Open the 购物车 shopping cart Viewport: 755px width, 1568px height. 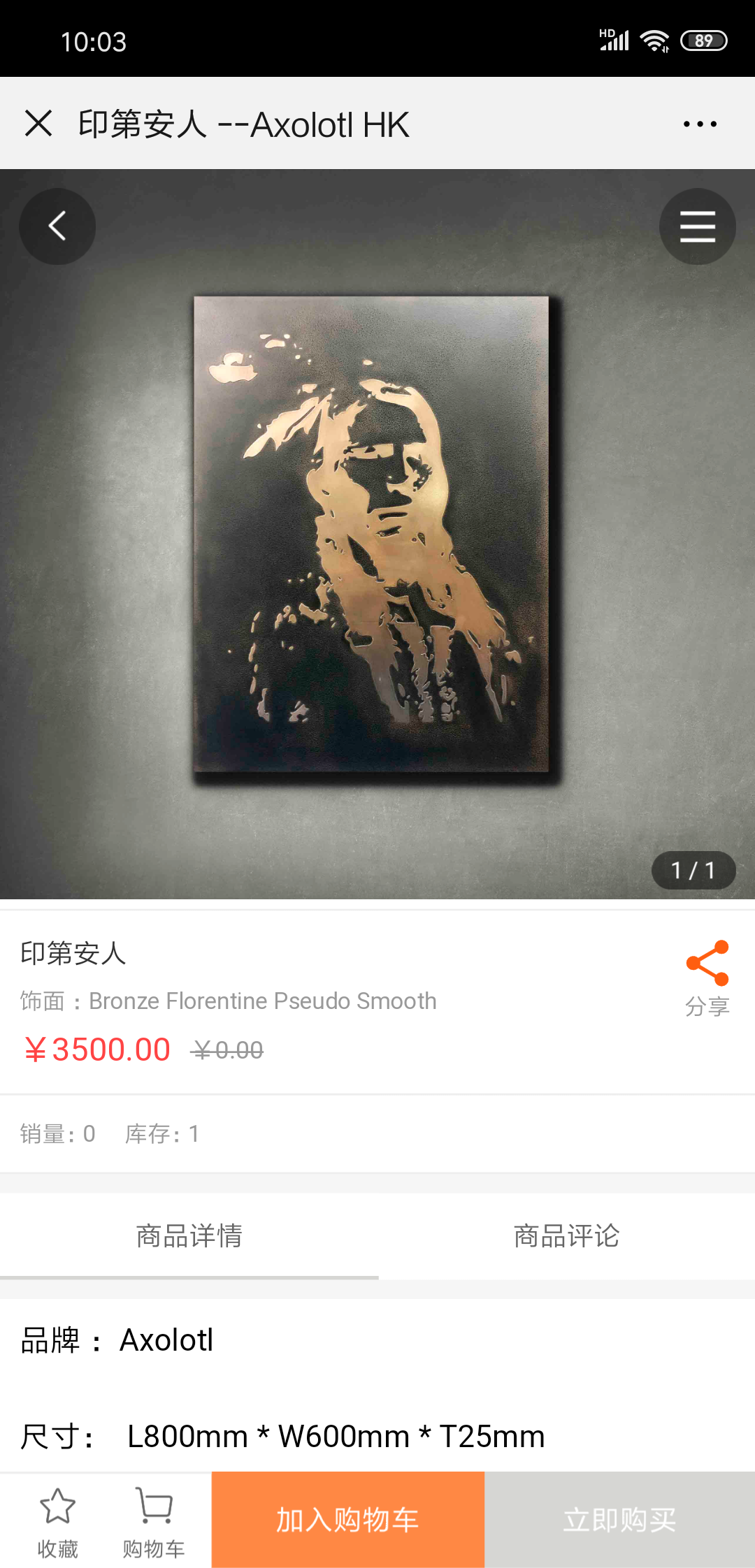tap(154, 1520)
